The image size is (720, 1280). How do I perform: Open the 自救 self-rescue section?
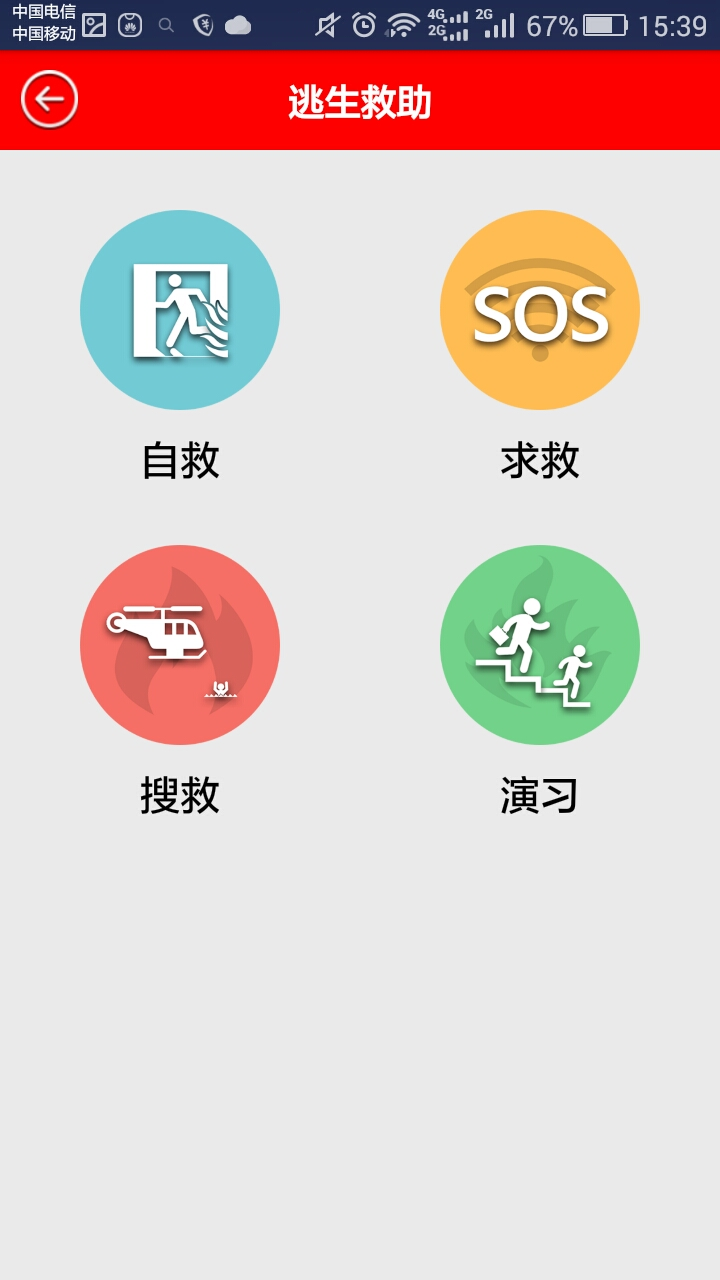(180, 310)
